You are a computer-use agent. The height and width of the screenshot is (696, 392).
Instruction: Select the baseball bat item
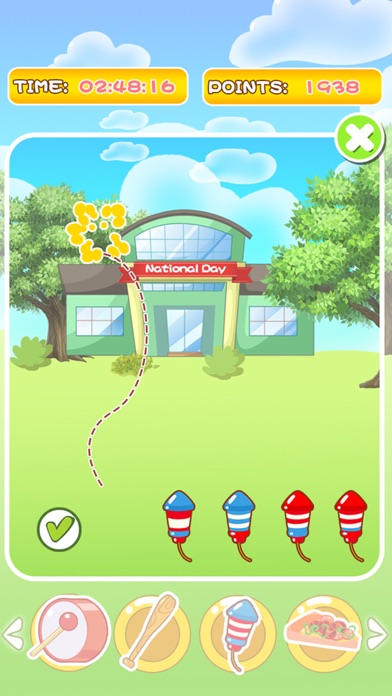click(x=152, y=632)
